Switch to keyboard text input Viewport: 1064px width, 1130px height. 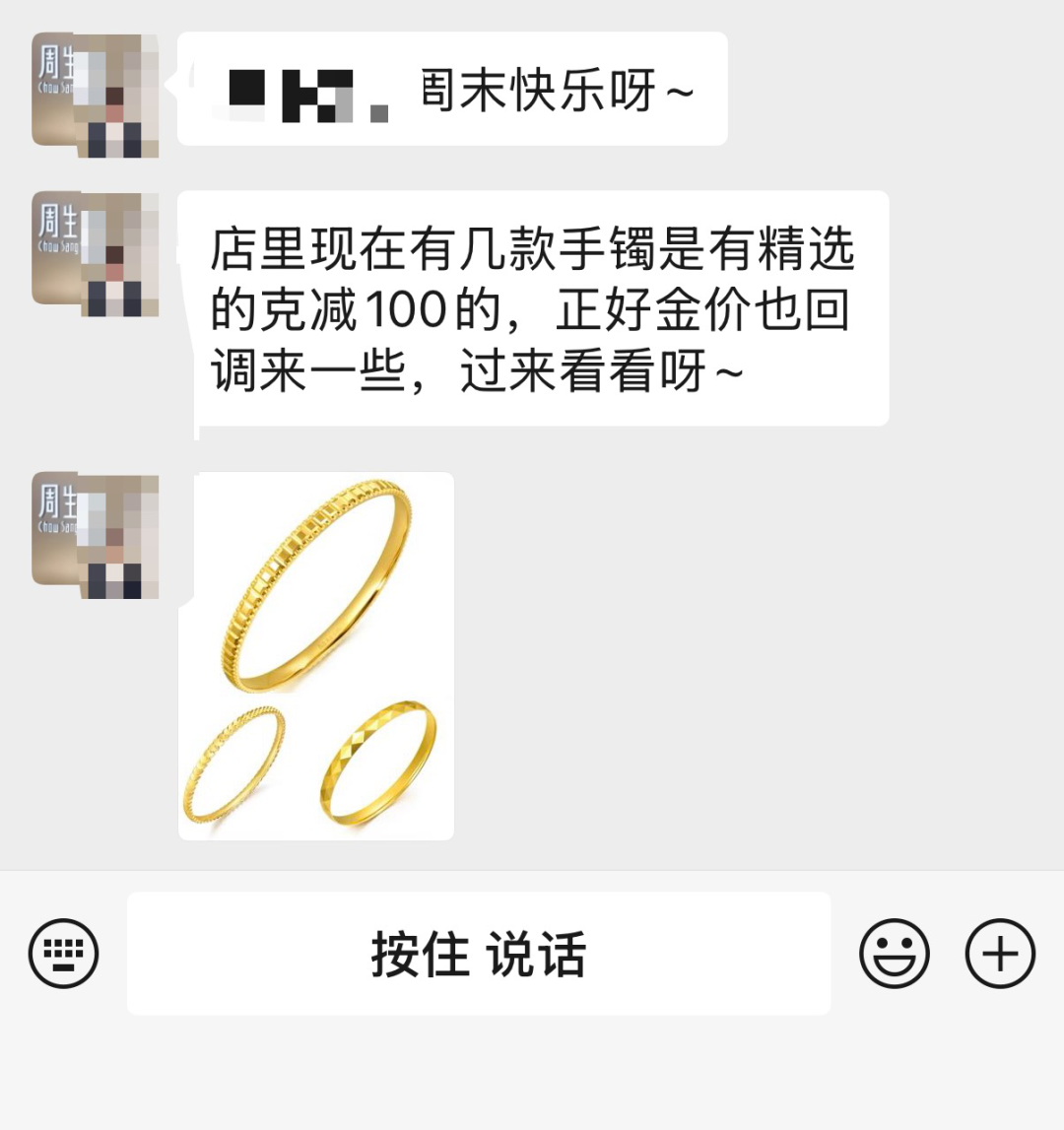64,953
